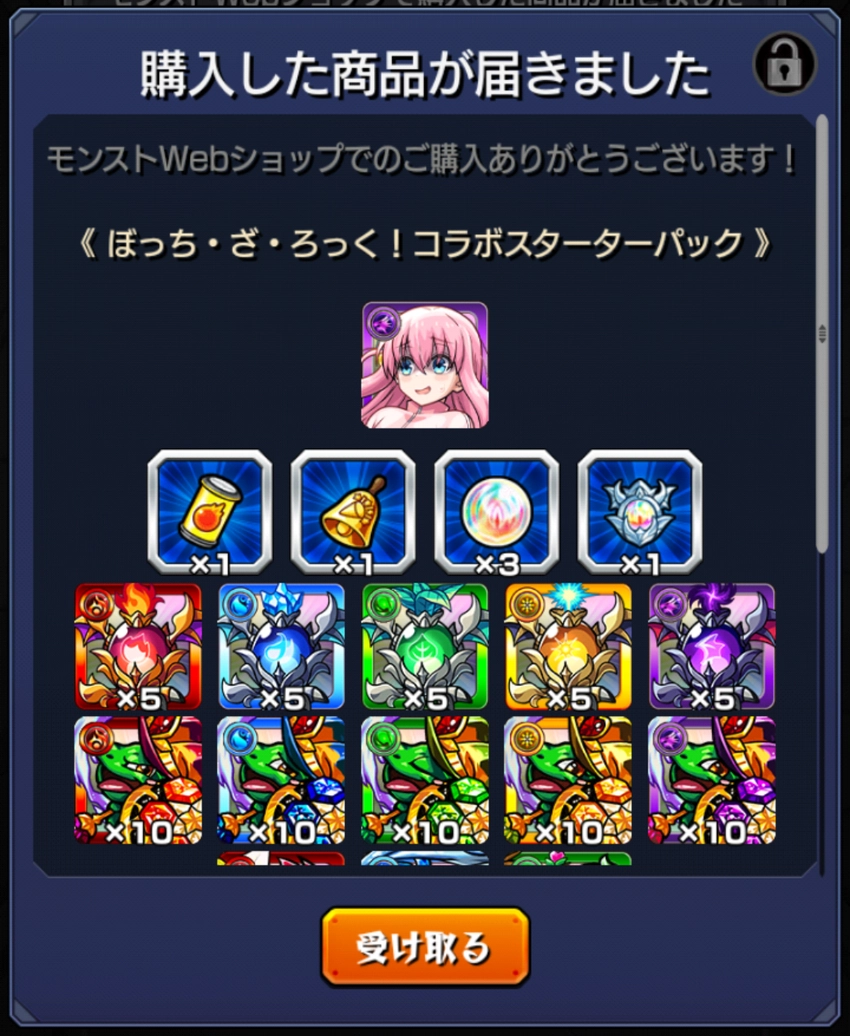Image resolution: width=850 pixels, height=1036 pixels.
Task: Tap the dark dragon ×10 tile
Action: (712, 780)
